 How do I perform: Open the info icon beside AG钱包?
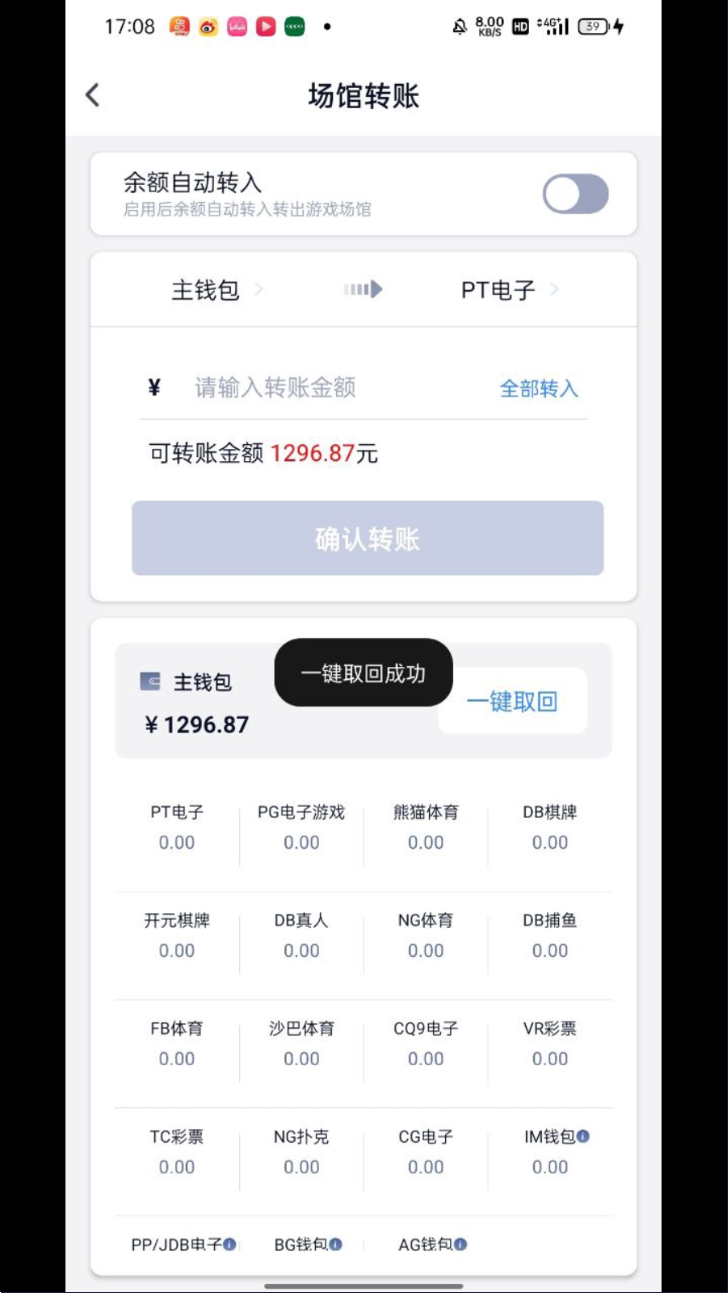click(x=460, y=1244)
